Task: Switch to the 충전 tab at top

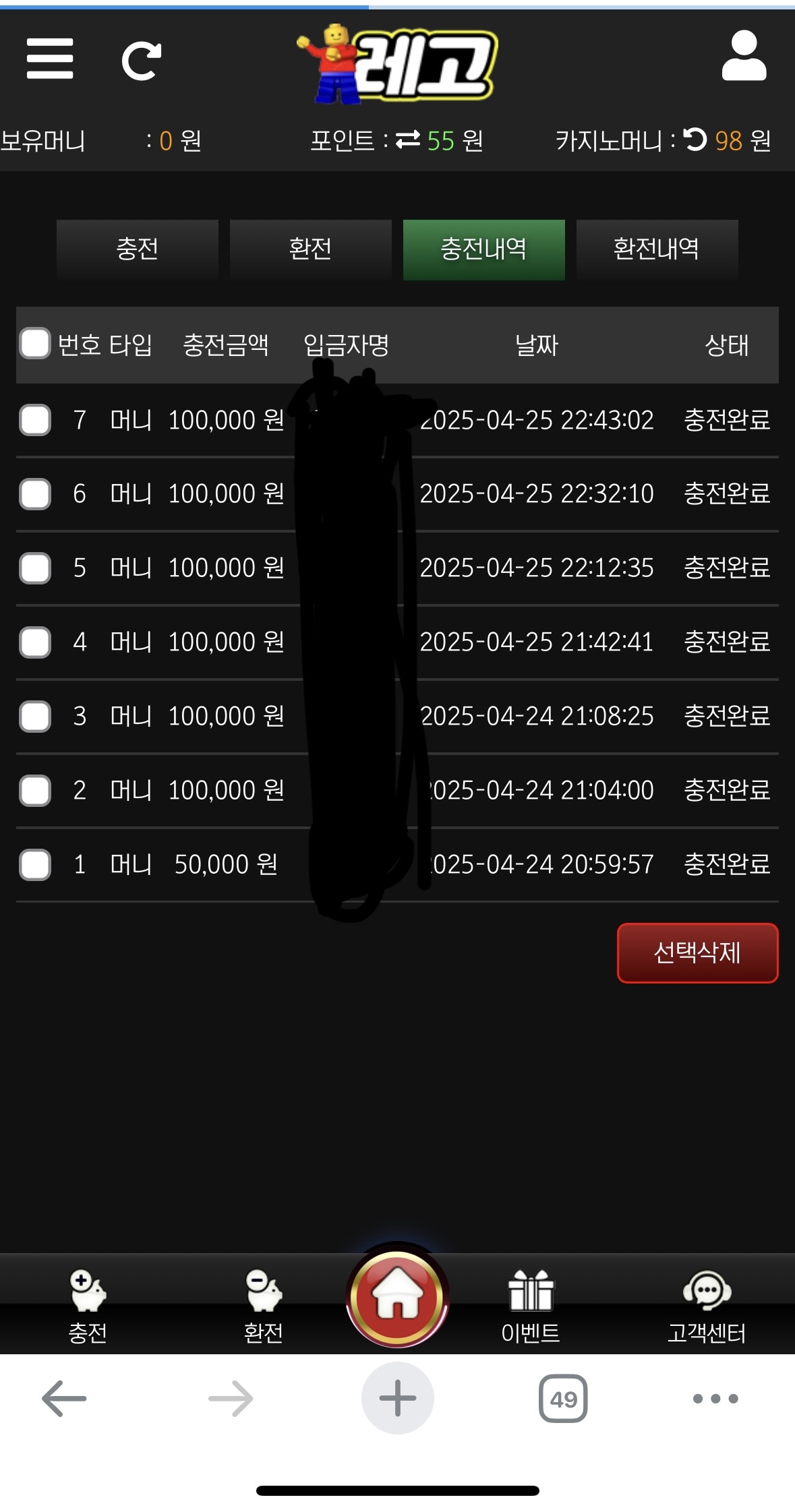Action: (x=138, y=249)
